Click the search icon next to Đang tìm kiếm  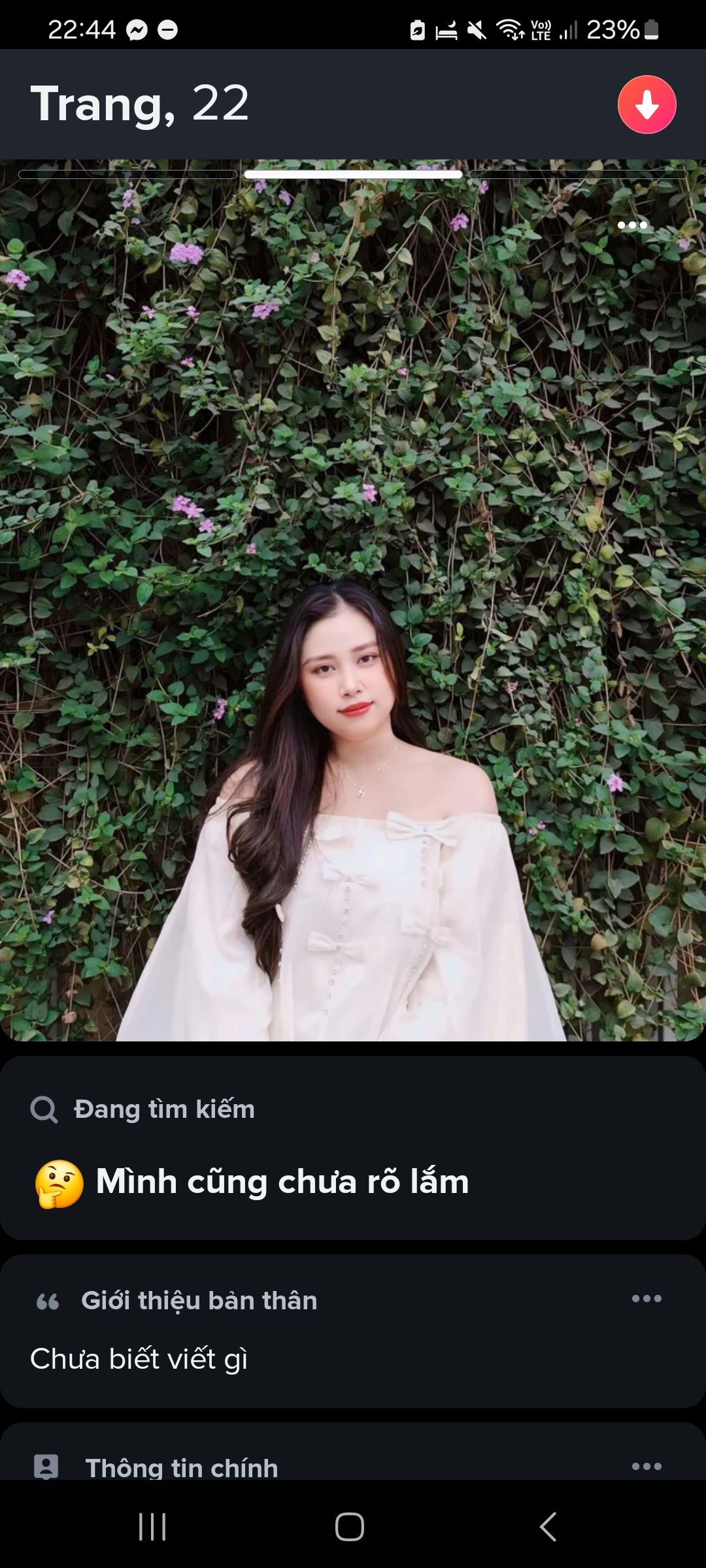click(43, 1109)
